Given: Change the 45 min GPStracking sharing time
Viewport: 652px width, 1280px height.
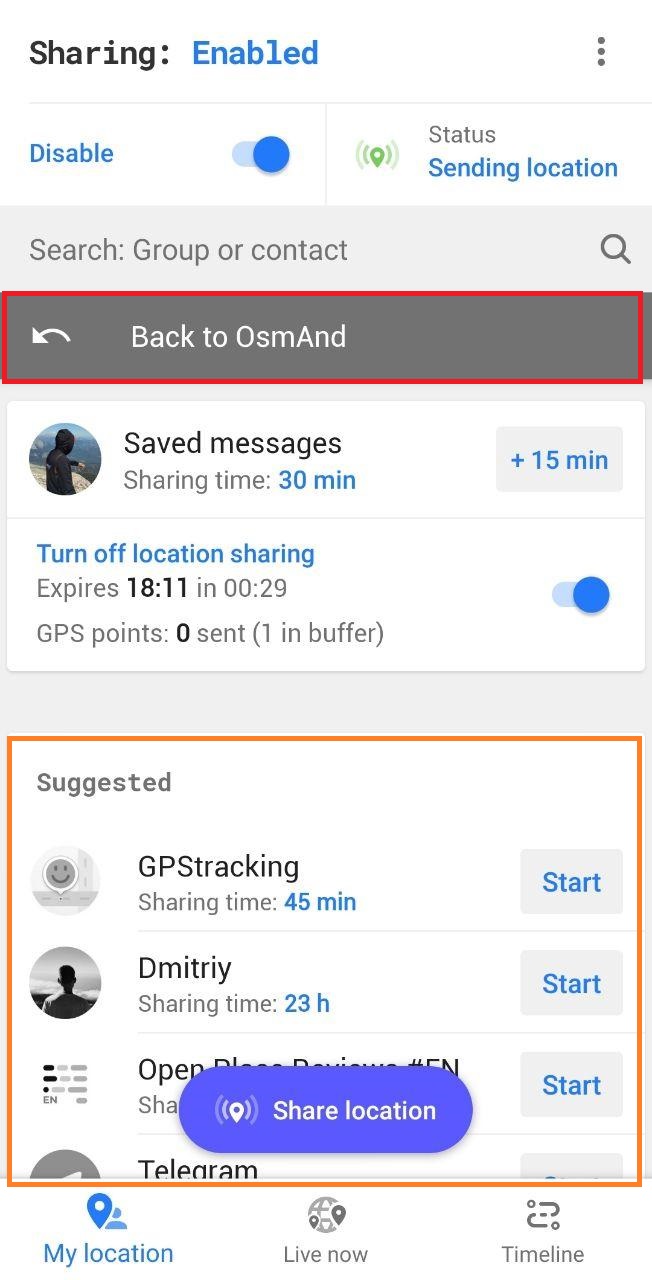Looking at the screenshot, I should tap(320, 902).
